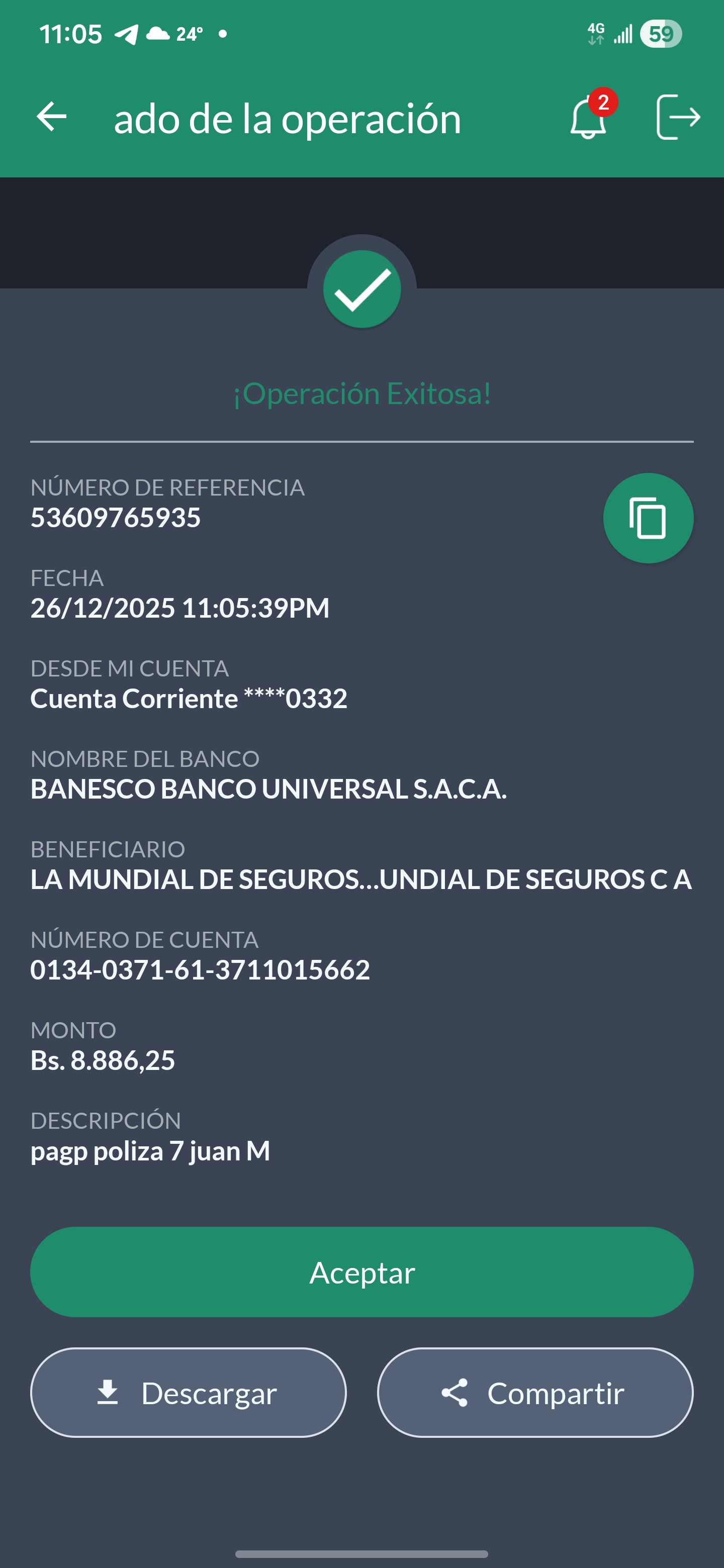Screen dimensions: 724x1568
Task: Confirm with the Aceptar button
Action: click(361, 1272)
